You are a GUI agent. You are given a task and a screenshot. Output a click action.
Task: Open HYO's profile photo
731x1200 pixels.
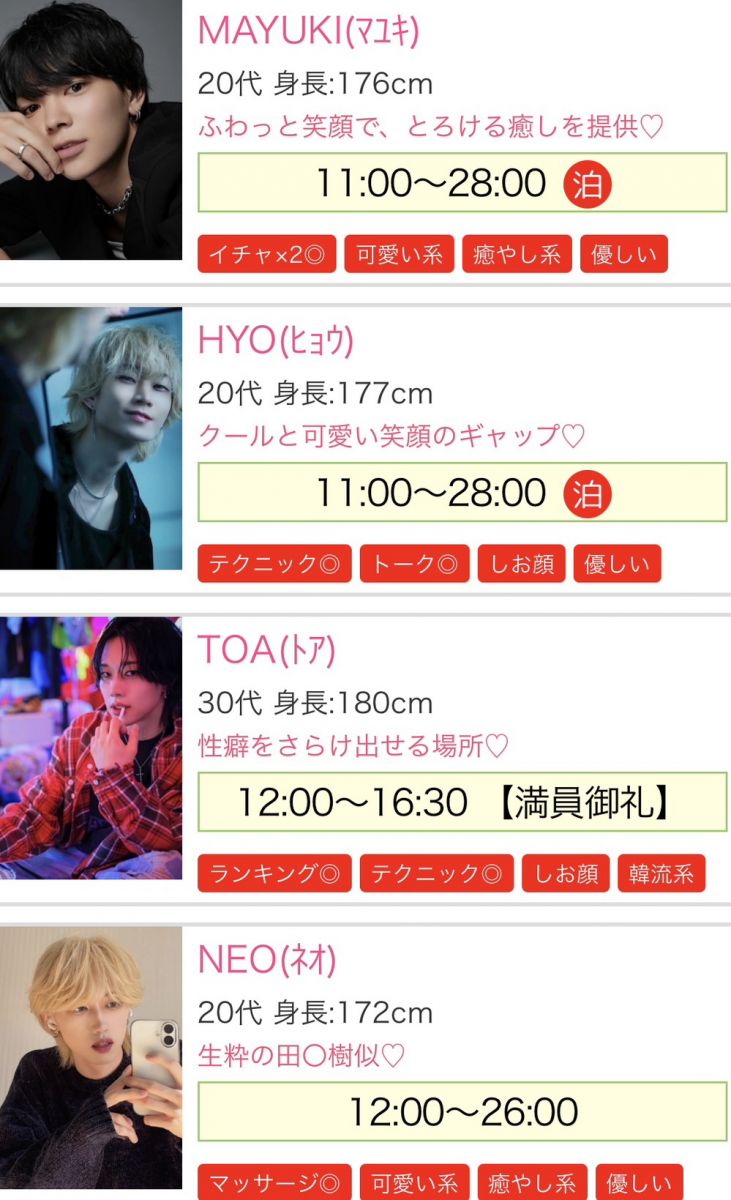pos(91,438)
